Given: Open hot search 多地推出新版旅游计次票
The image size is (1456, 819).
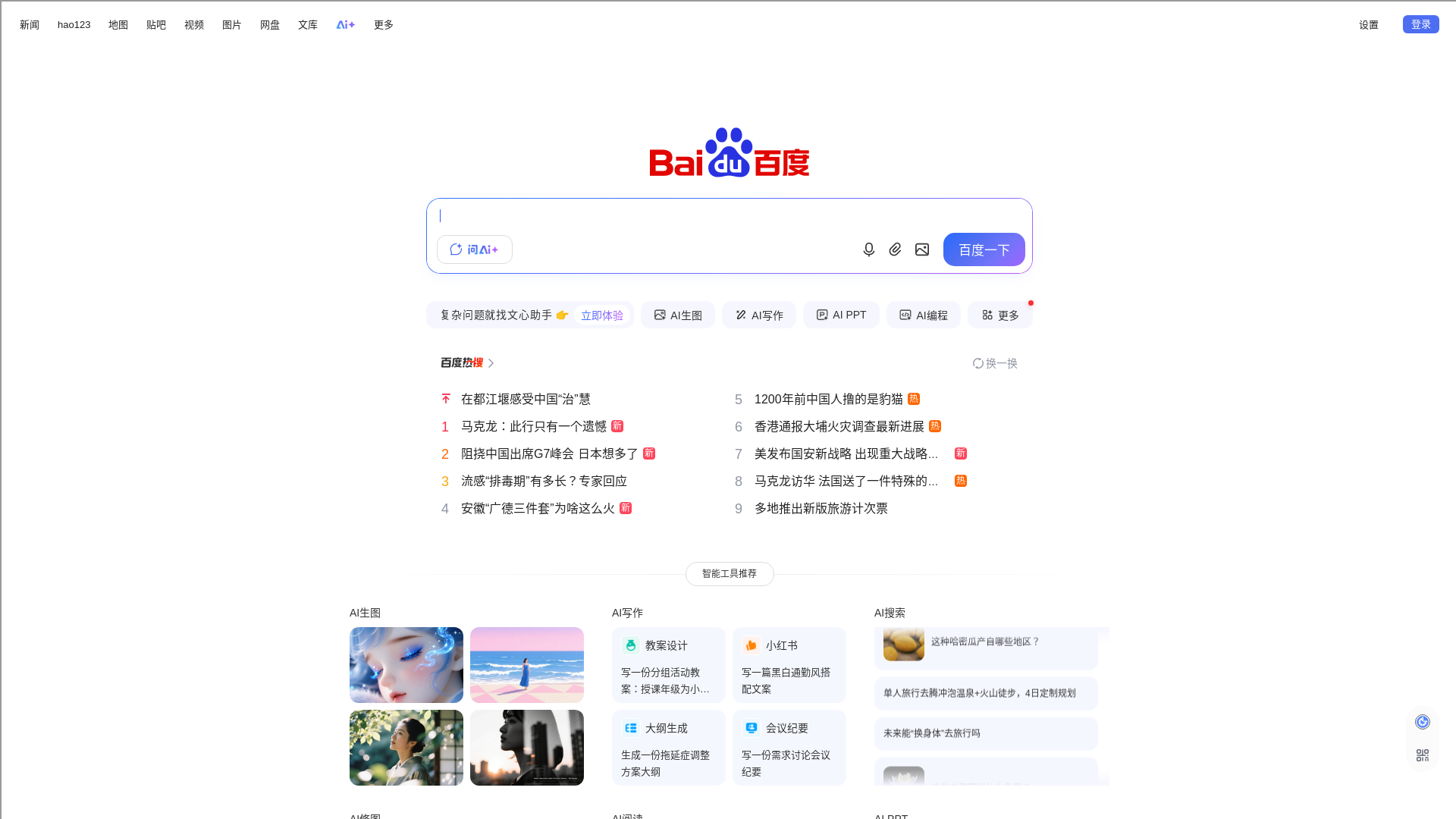Looking at the screenshot, I should click(x=821, y=508).
